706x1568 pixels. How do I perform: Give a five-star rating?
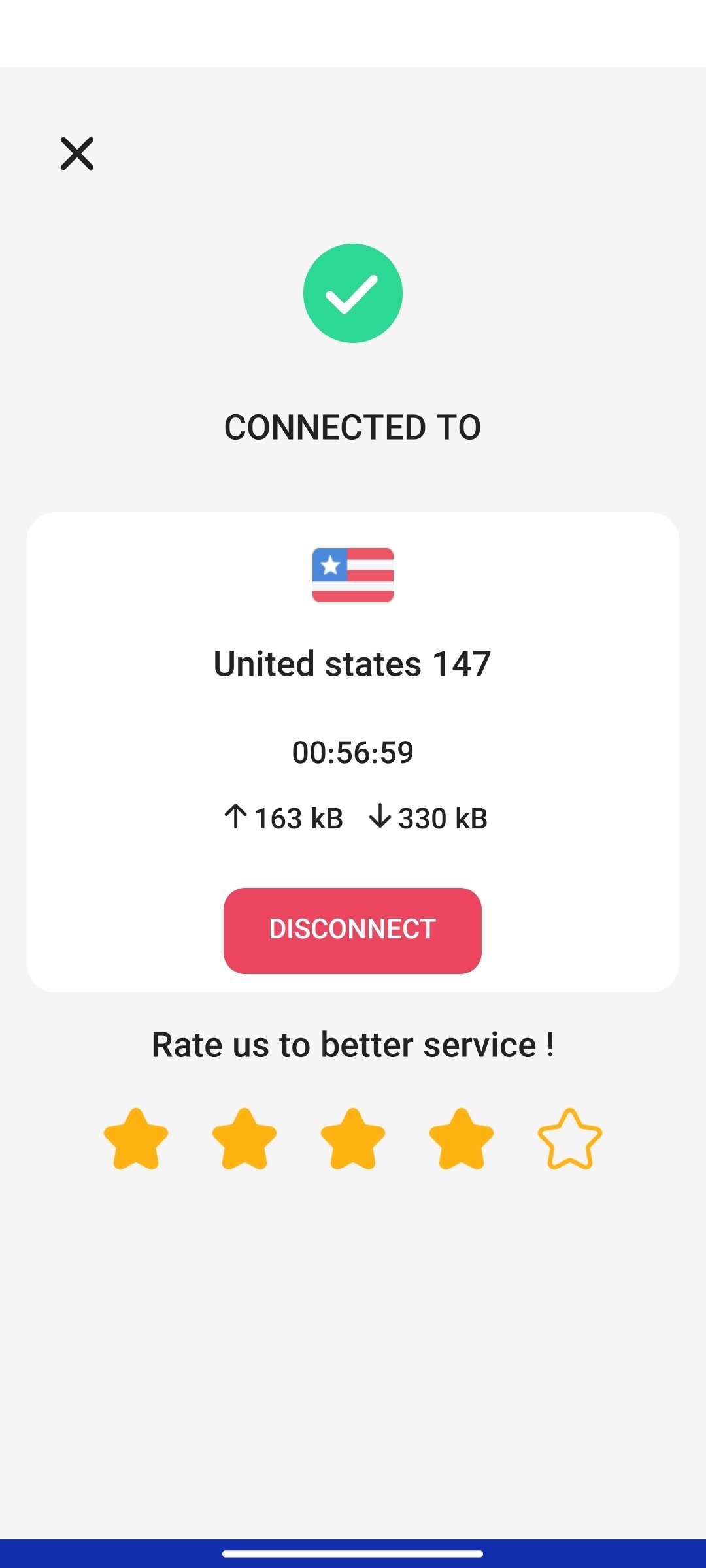coord(569,1139)
